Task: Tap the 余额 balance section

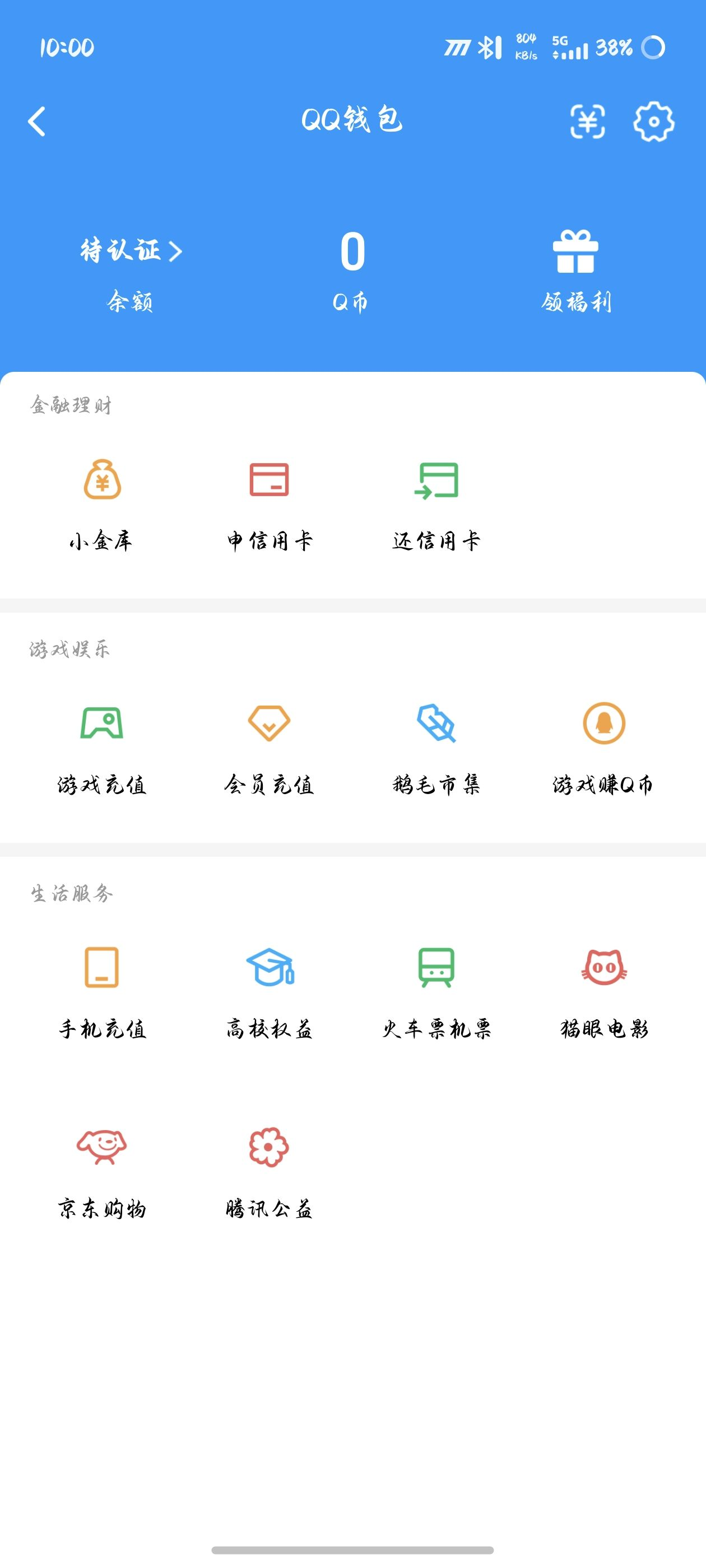Action: coord(130,274)
